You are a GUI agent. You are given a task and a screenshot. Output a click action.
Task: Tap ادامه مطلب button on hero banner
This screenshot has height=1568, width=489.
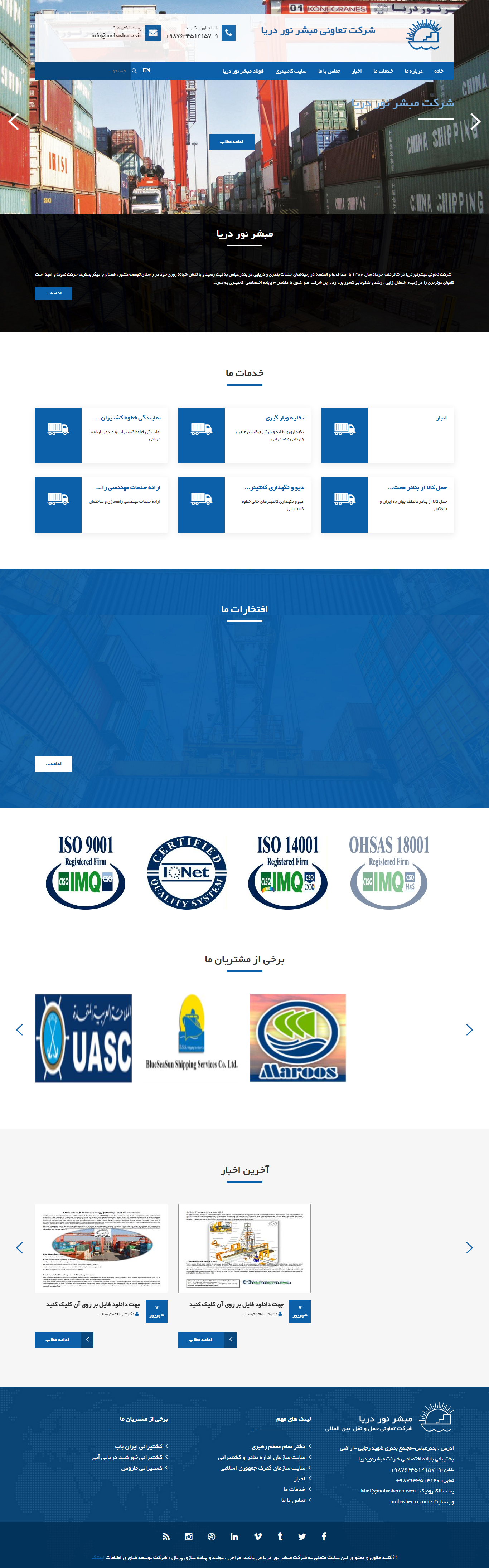point(231,142)
